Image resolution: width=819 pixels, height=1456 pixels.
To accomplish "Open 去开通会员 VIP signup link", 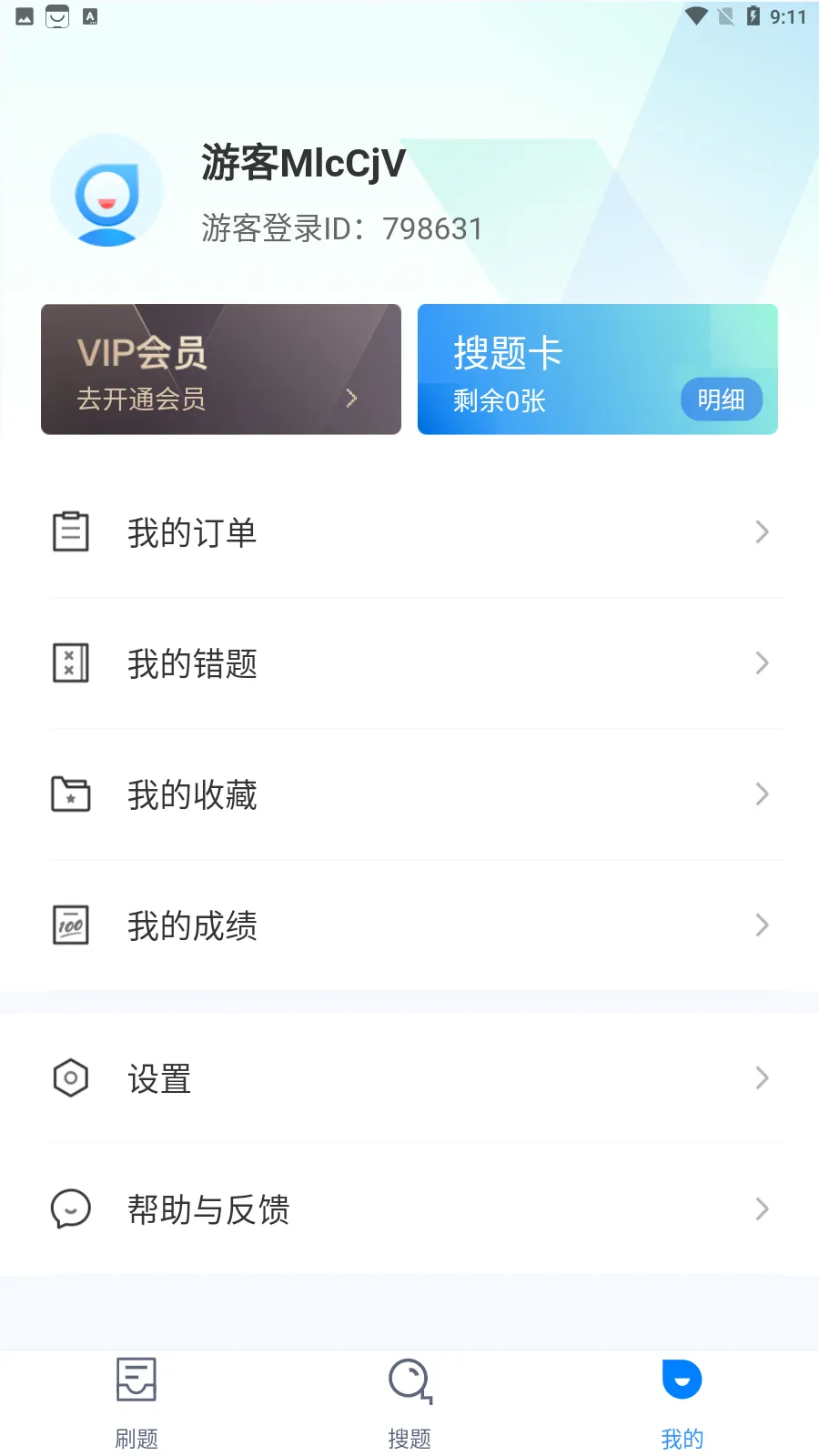I will (x=142, y=399).
